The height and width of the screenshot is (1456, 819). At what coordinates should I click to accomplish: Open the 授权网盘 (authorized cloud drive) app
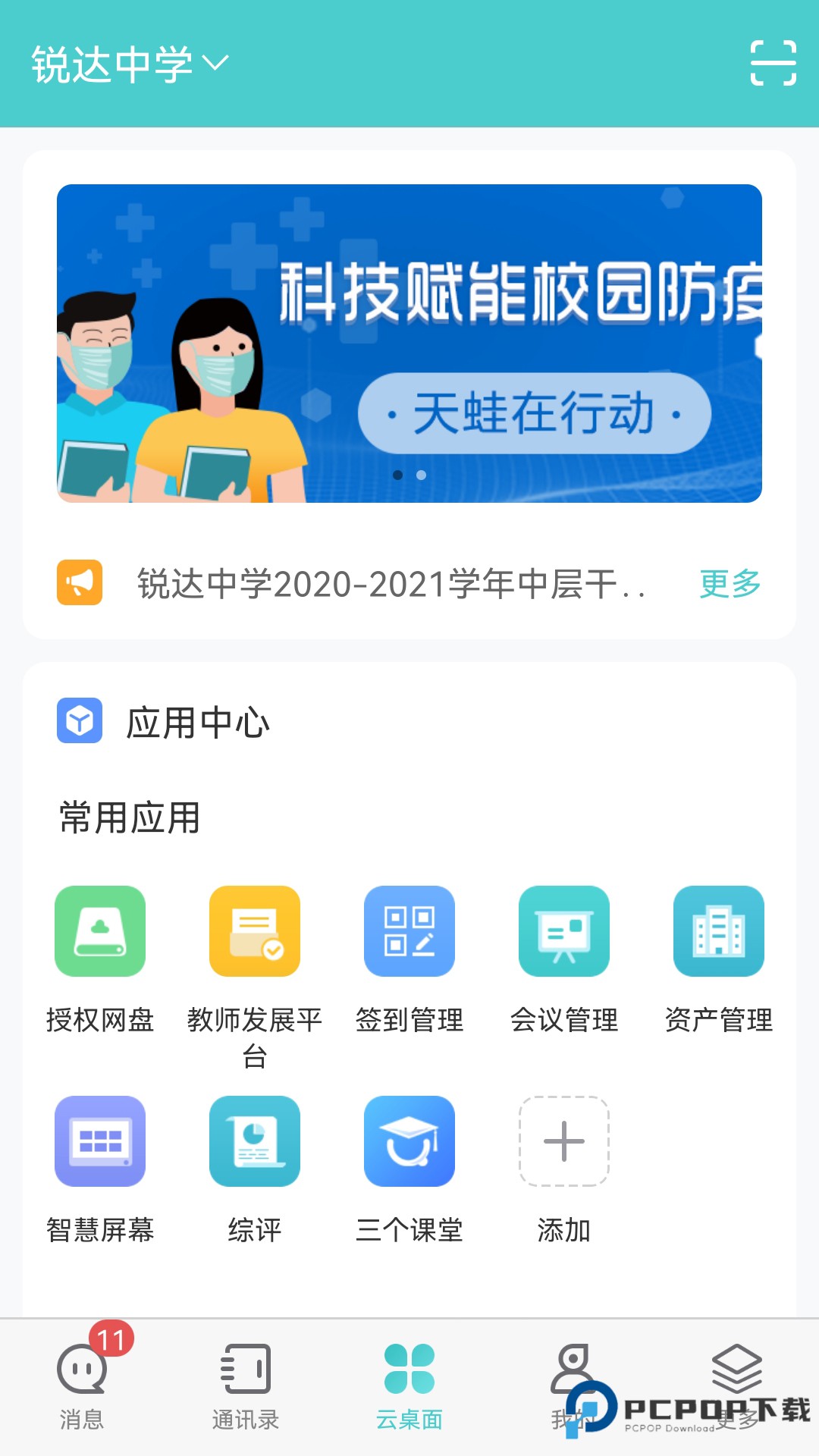[101, 932]
